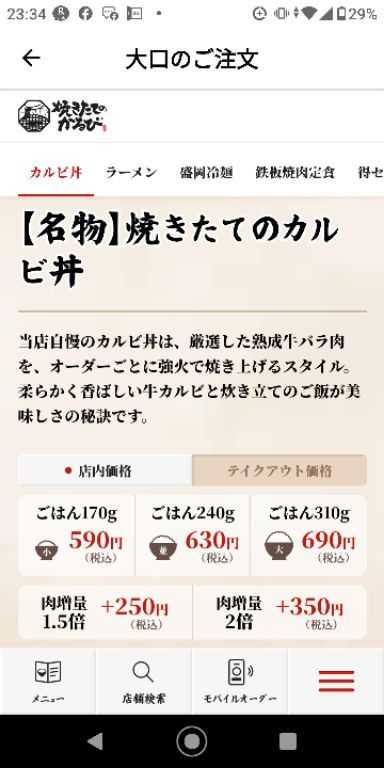Viewport: 384px width, 768px height.
Task: Switch to the ラーメン tab
Action: [131, 172]
